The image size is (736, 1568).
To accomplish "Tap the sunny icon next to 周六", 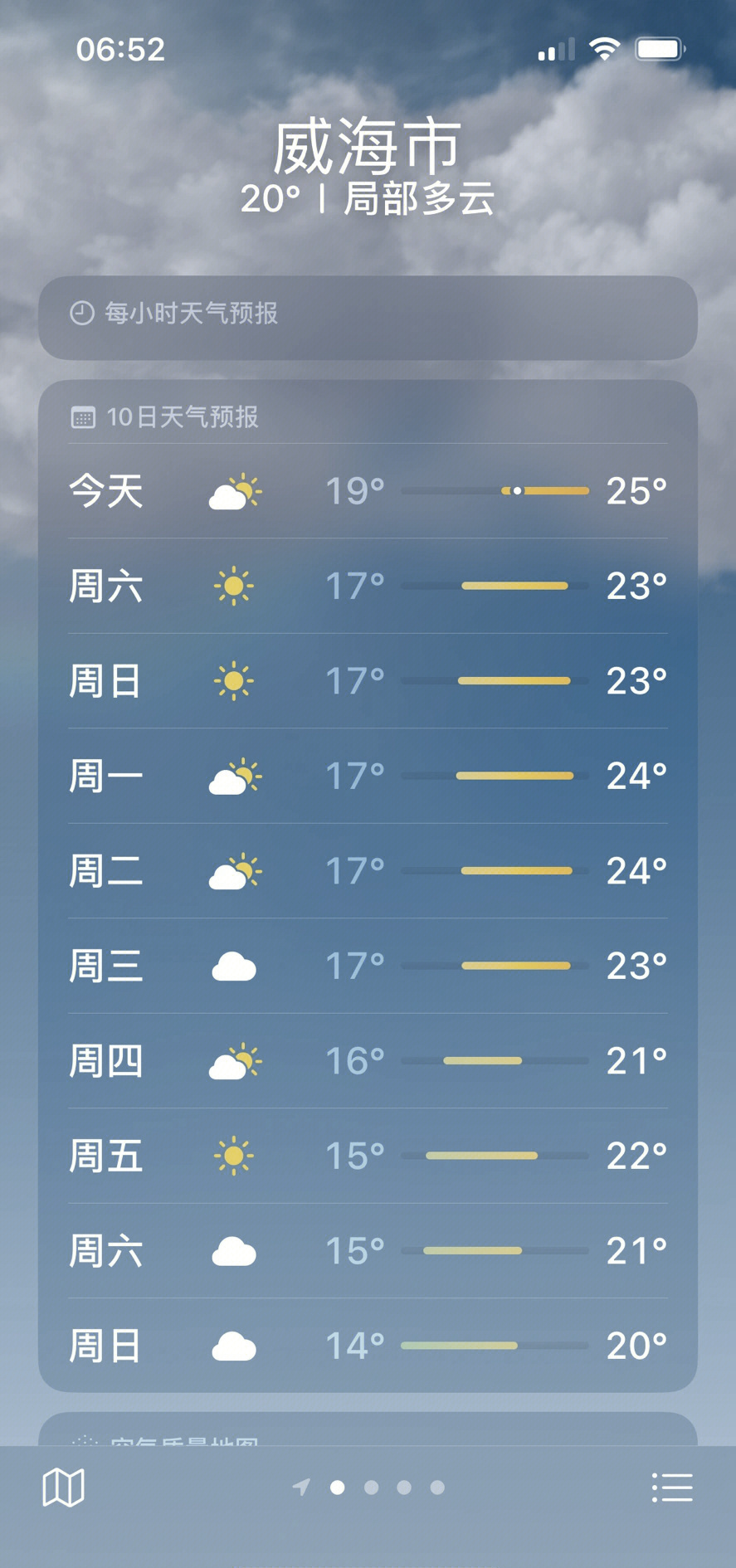I will (234, 587).
